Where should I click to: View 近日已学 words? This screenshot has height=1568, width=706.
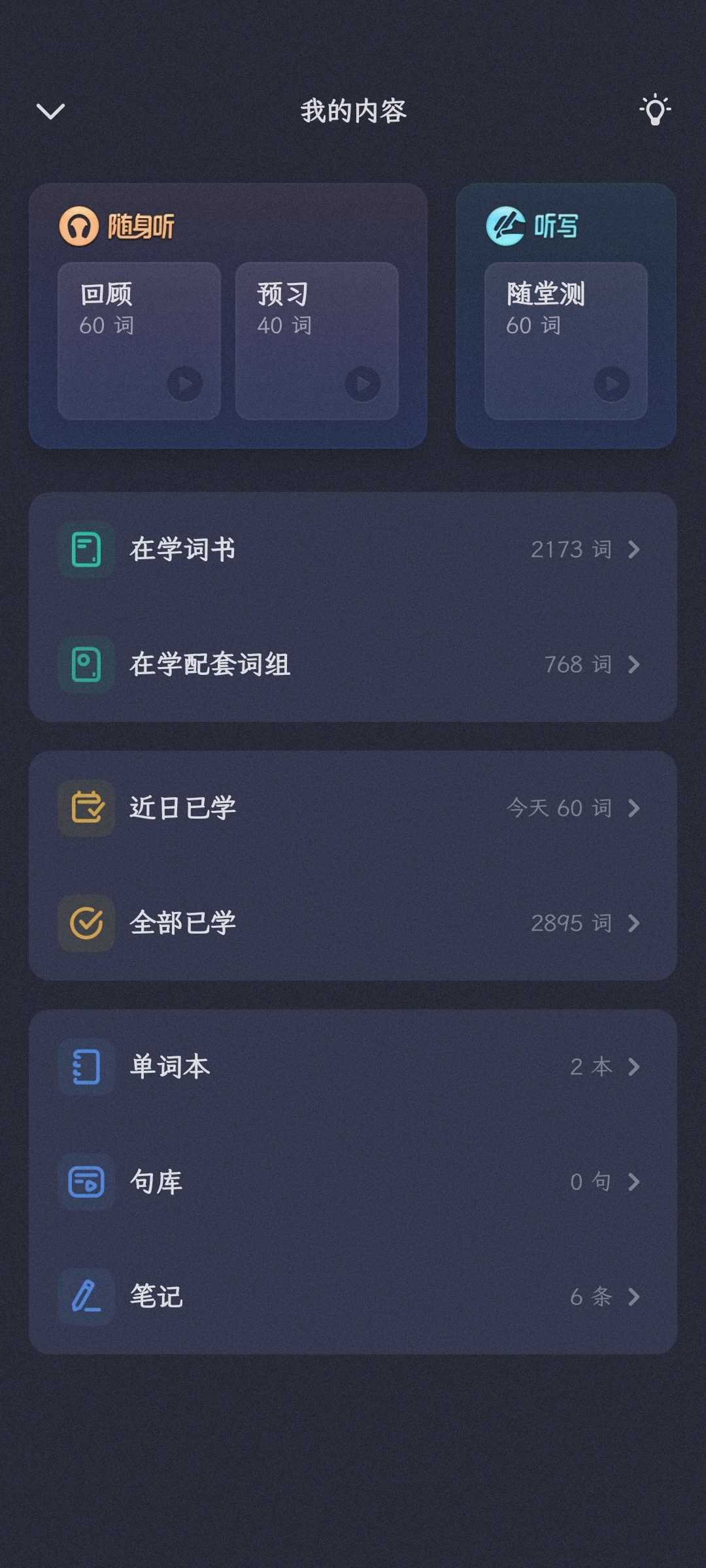[x=353, y=808]
